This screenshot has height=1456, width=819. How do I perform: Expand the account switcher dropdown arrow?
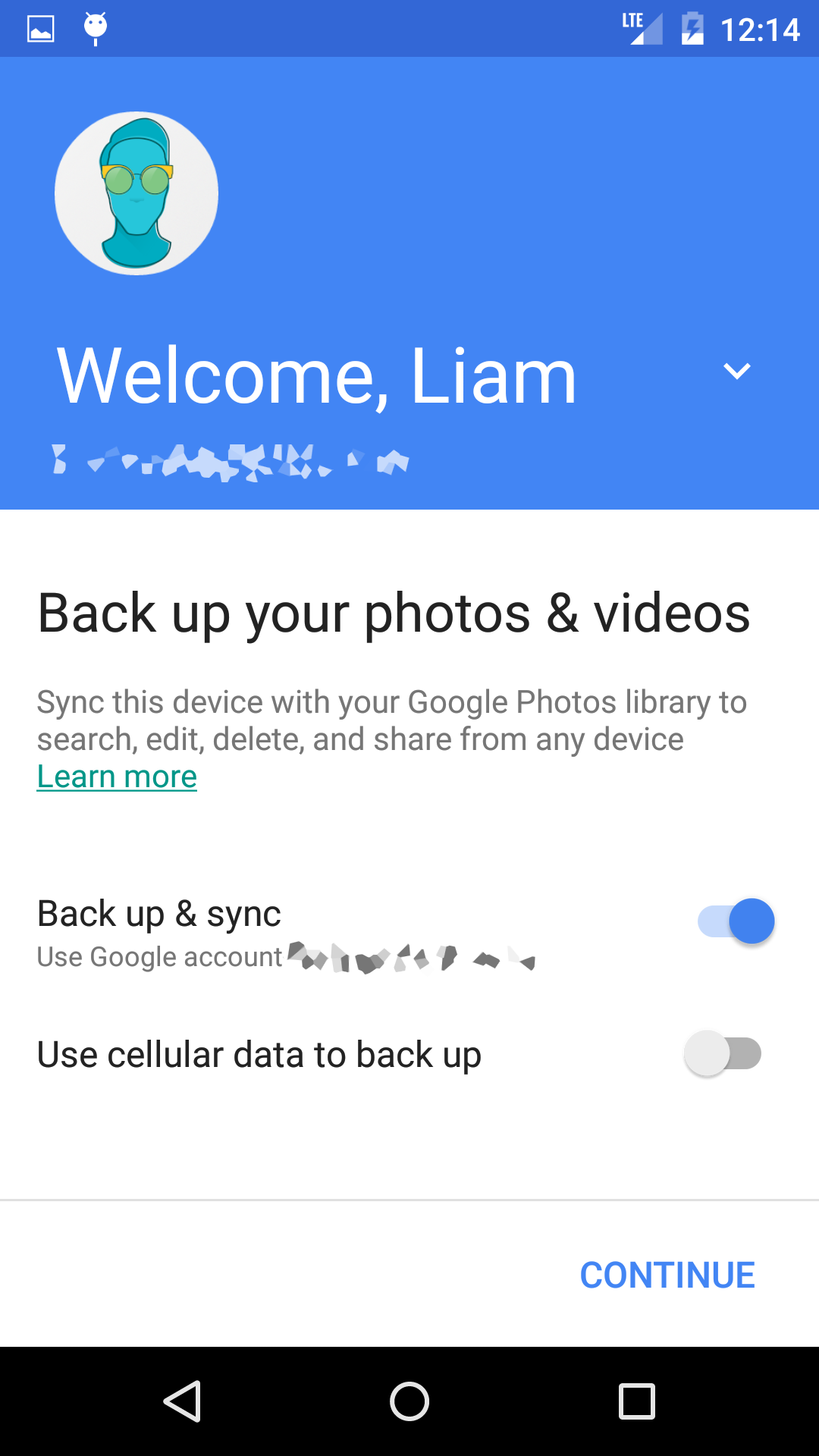[736, 371]
